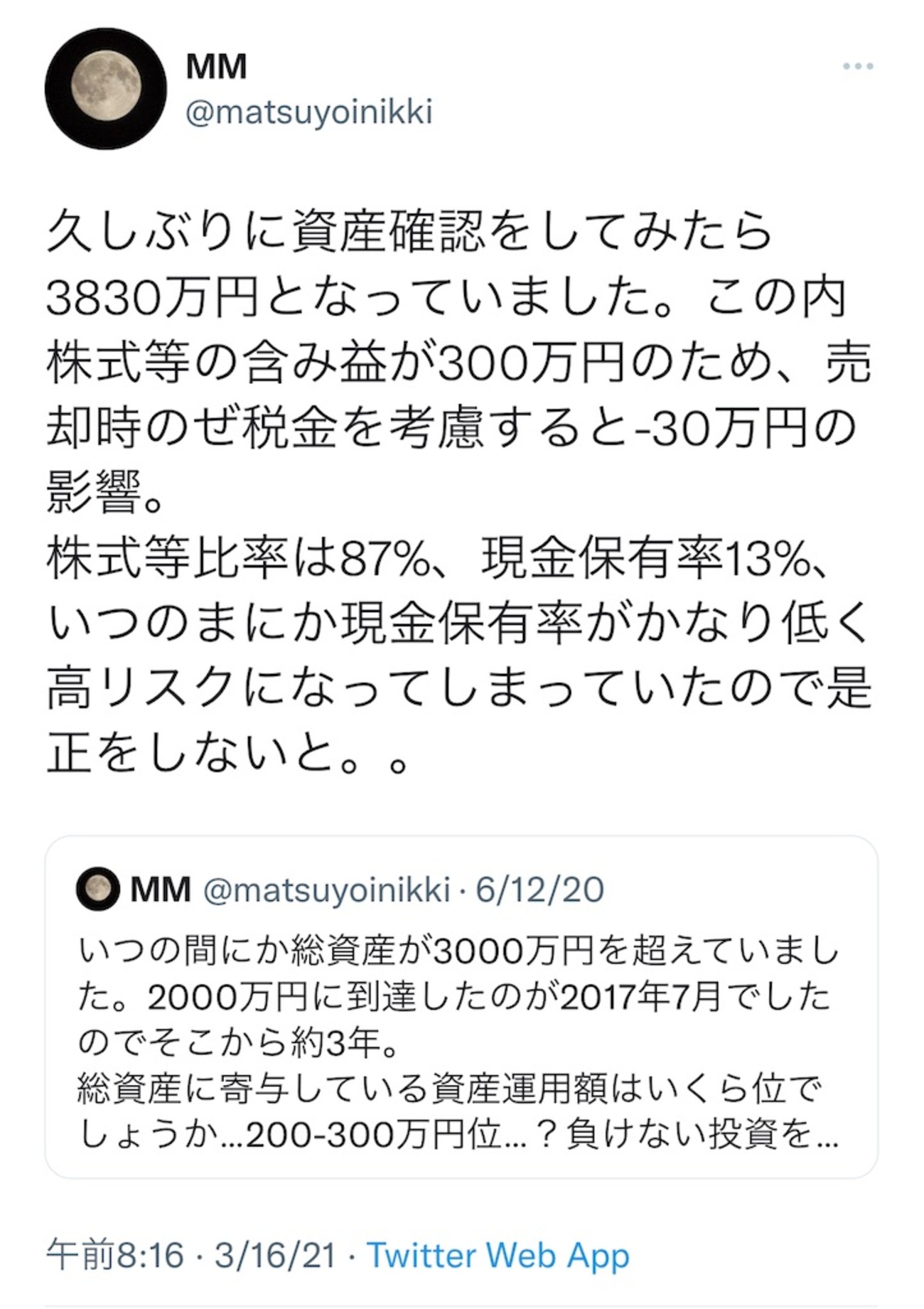This screenshot has width=924, height=1309.
Task: Tap the Twitter Web App source link
Action: (498, 1254)
